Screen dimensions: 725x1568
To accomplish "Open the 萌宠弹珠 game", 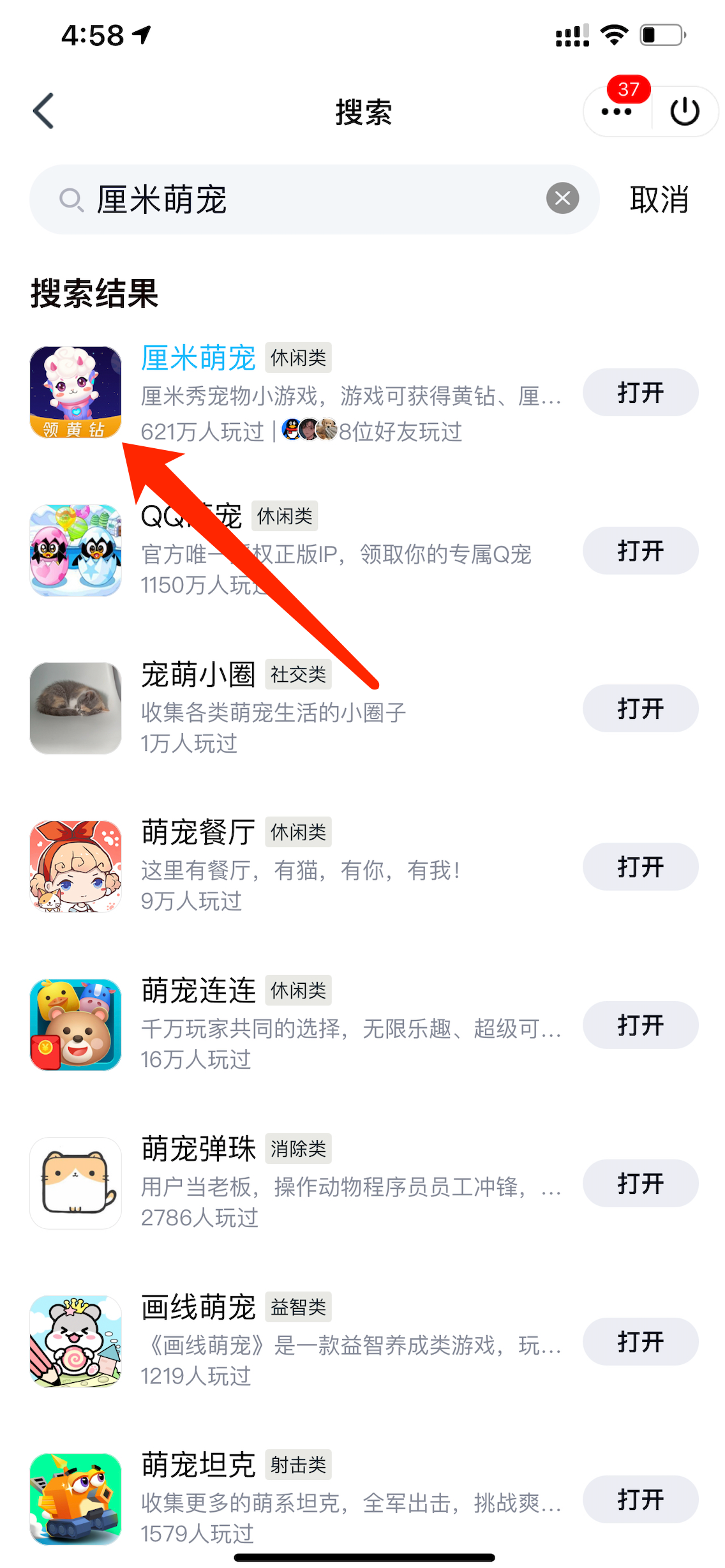I will (640, 1184).
